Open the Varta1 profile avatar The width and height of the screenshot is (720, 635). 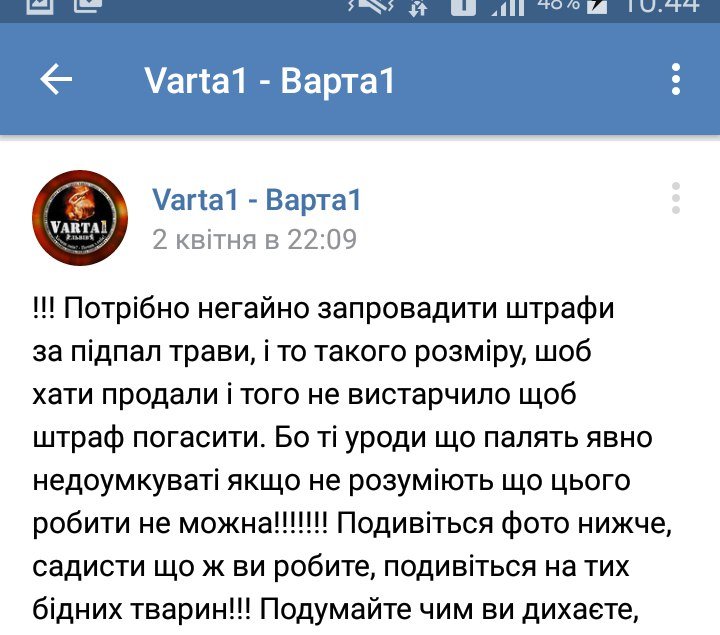pos(80,218)
